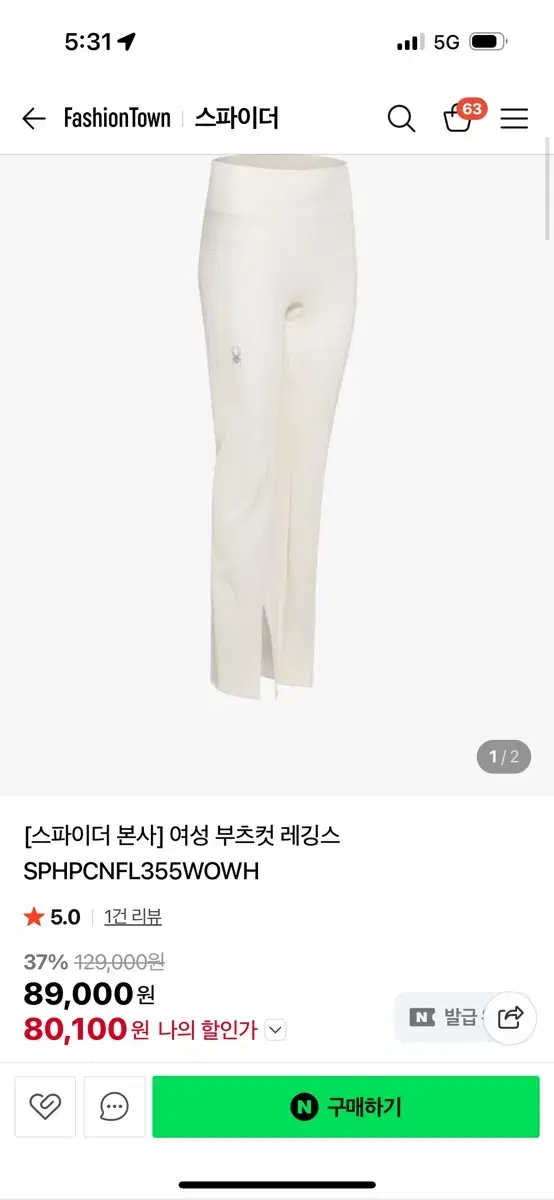
Task: Add product to wishlist with heart icon
Action: (x=45, y=1106)
